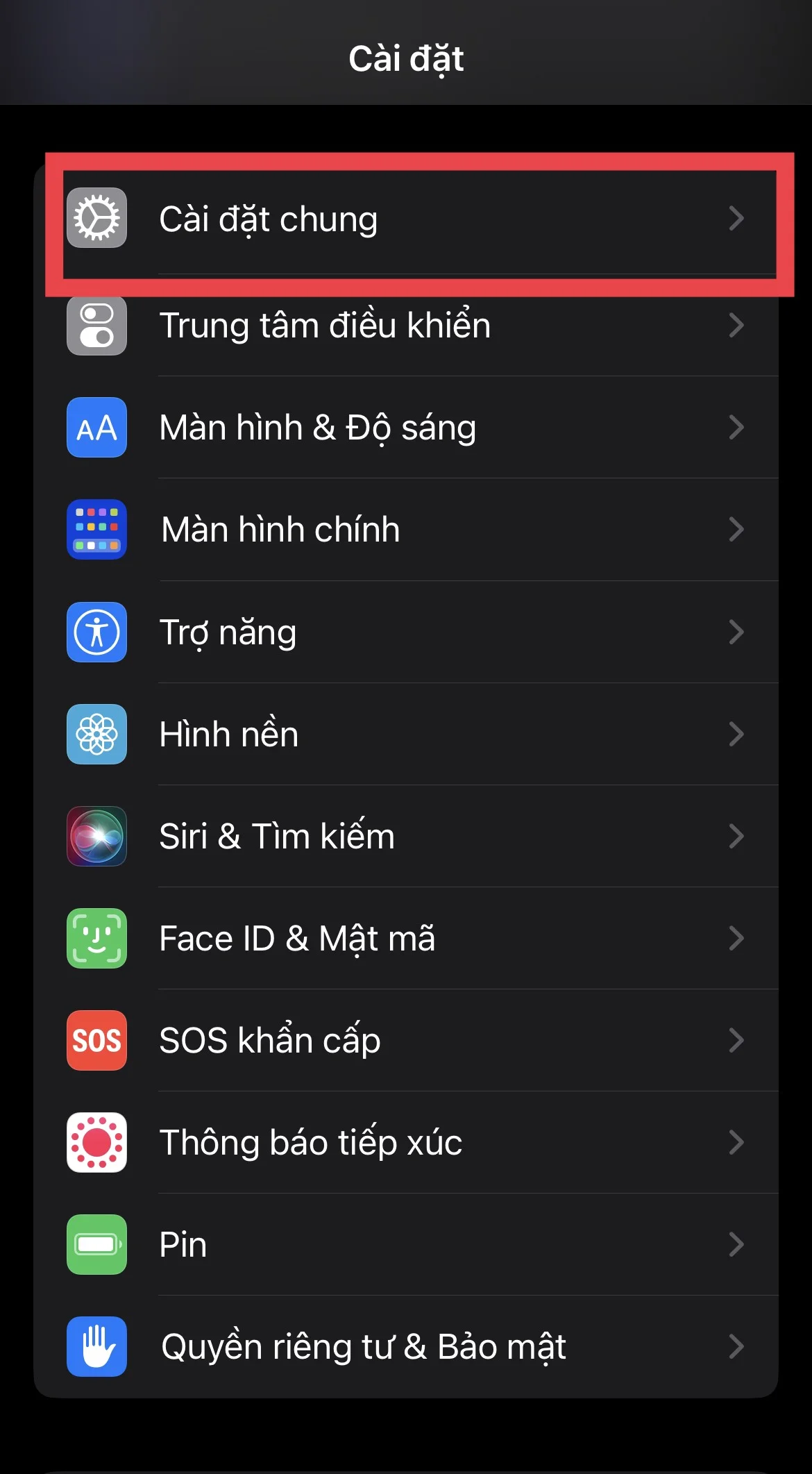Tap the Trung tâm điều khiển icon
The width and height of the screenshot is (812, 1474).
tap(96, 326)
